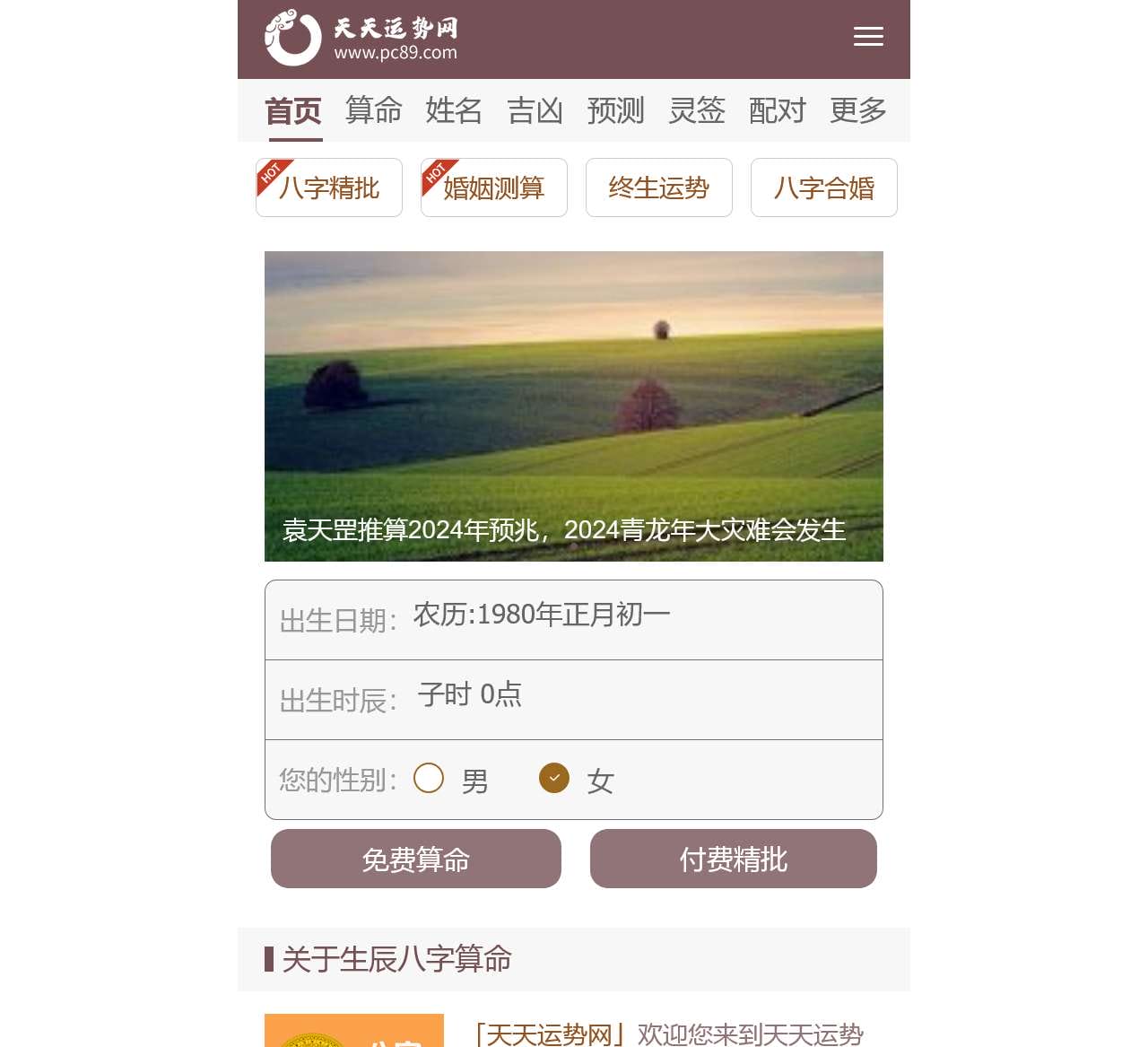Go to the 预测 tab
The image size is (1148, 1047).
tap(615, 110)
